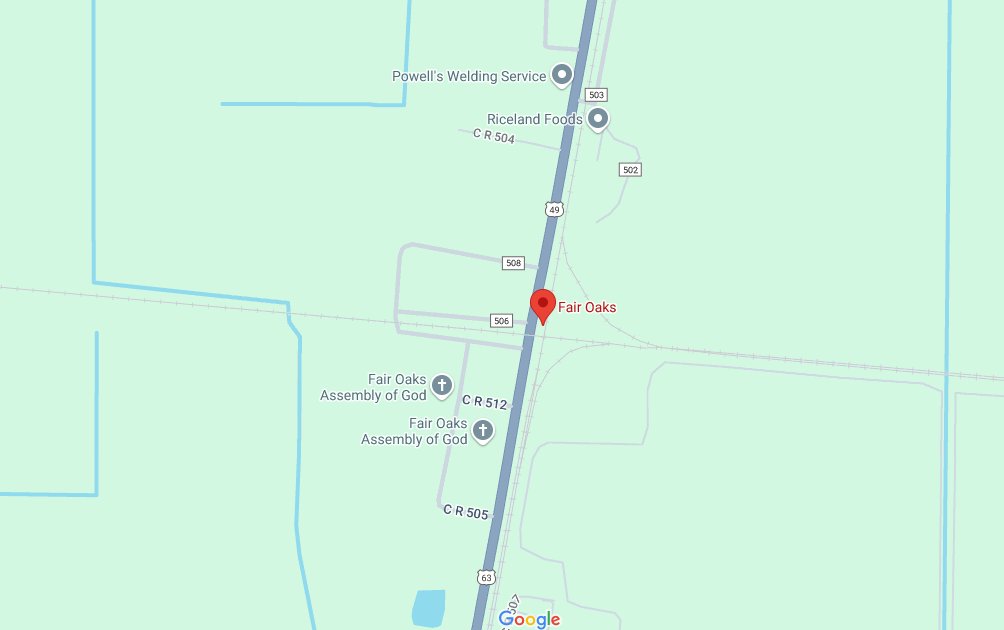The width and height of the screenshot is (1004, 630).
Task: Tap the red Fair Oaks location pin
Action: point(542,305)
